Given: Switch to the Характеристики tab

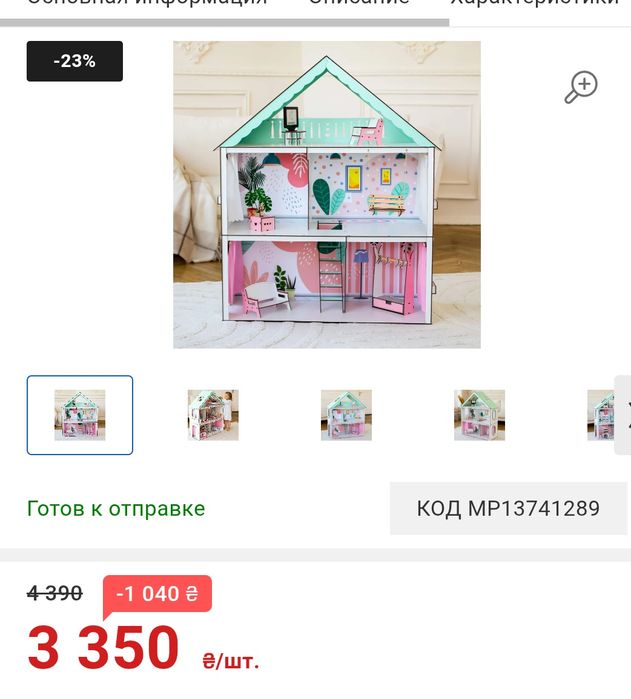Looking at the screenshot, I should click(x=535, y=4).
